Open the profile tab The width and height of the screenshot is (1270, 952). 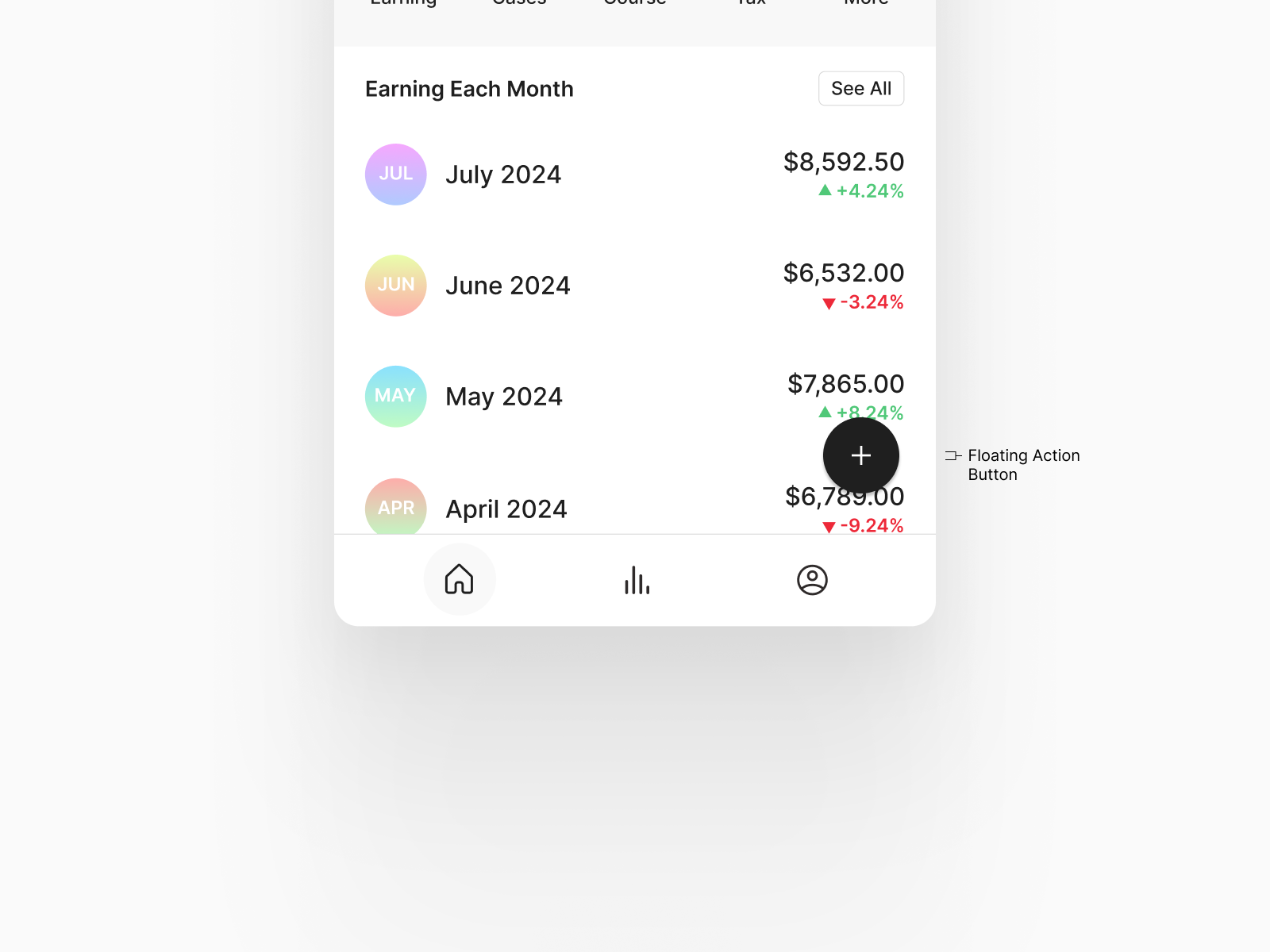pos(812,580)
